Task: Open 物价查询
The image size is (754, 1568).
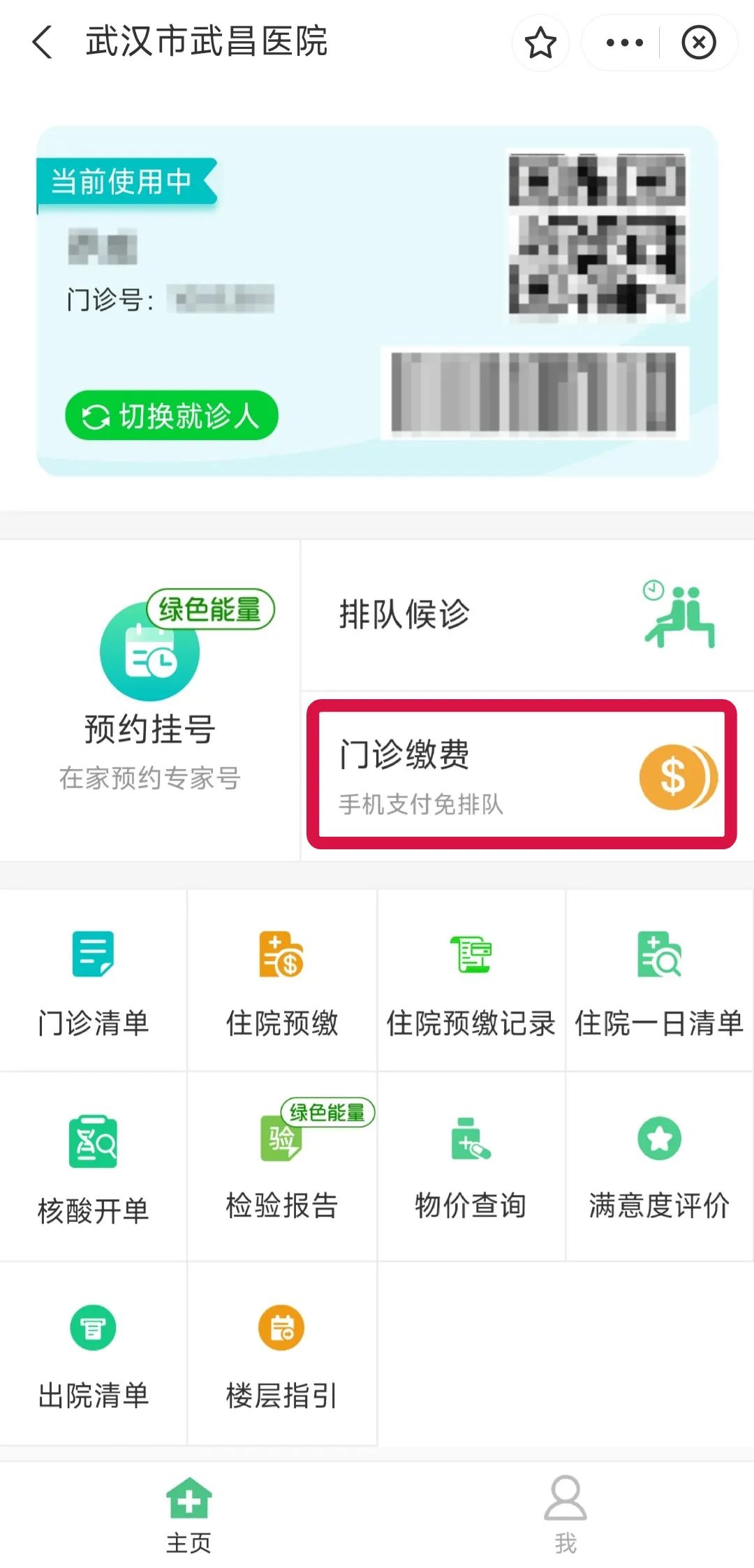Action: [471, 1166]
